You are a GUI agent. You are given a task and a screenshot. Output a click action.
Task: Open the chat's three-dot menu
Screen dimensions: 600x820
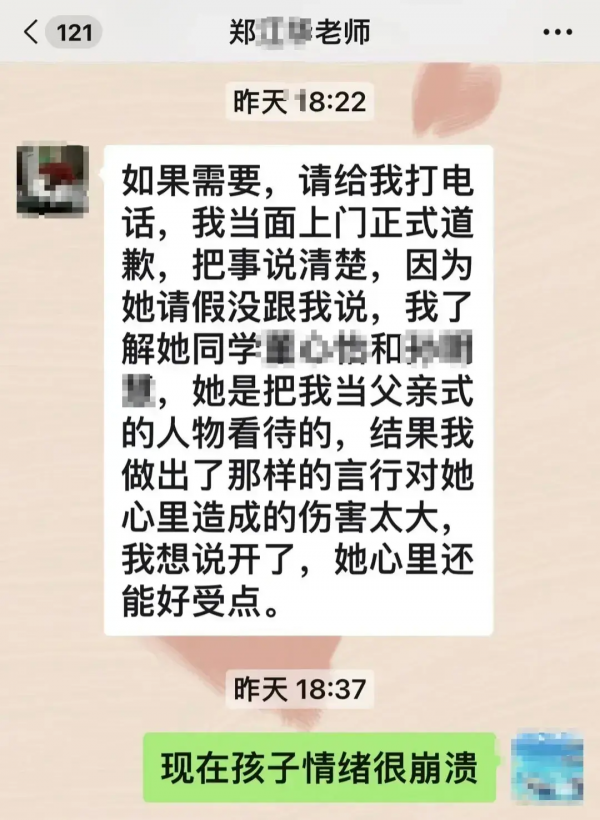(x=556, y=32)
